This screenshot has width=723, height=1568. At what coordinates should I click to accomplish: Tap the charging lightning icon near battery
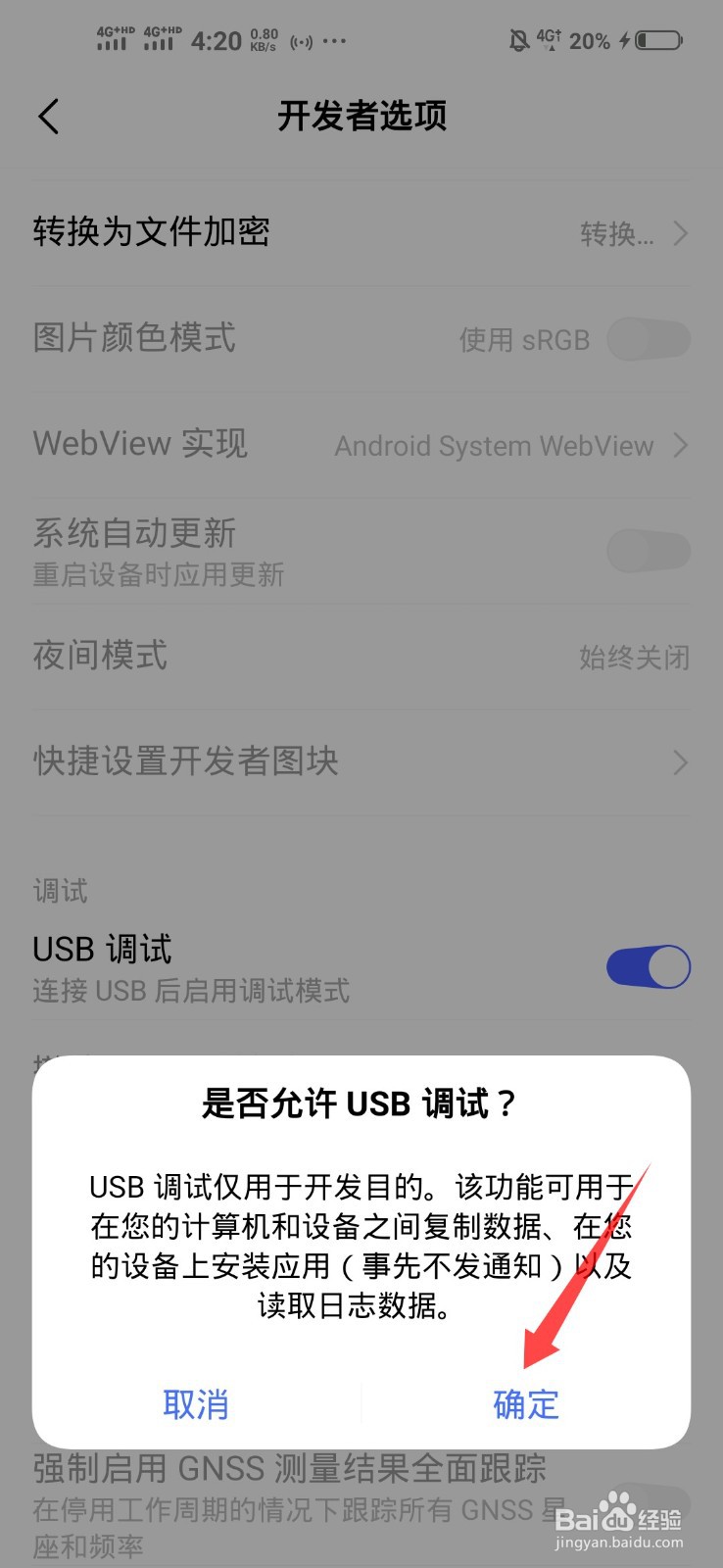click(x=623, y=39)
